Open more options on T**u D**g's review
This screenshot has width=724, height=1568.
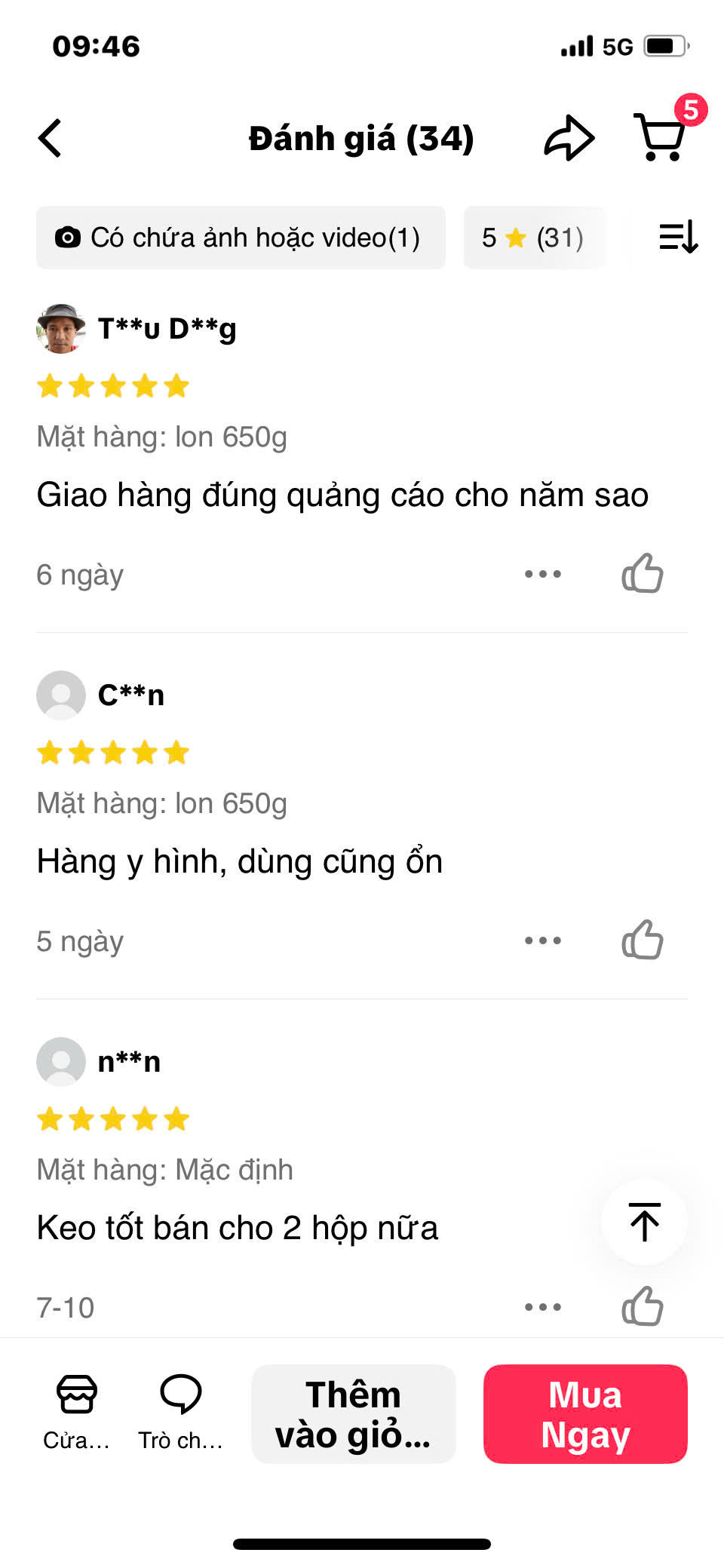(x=543, y=574)
